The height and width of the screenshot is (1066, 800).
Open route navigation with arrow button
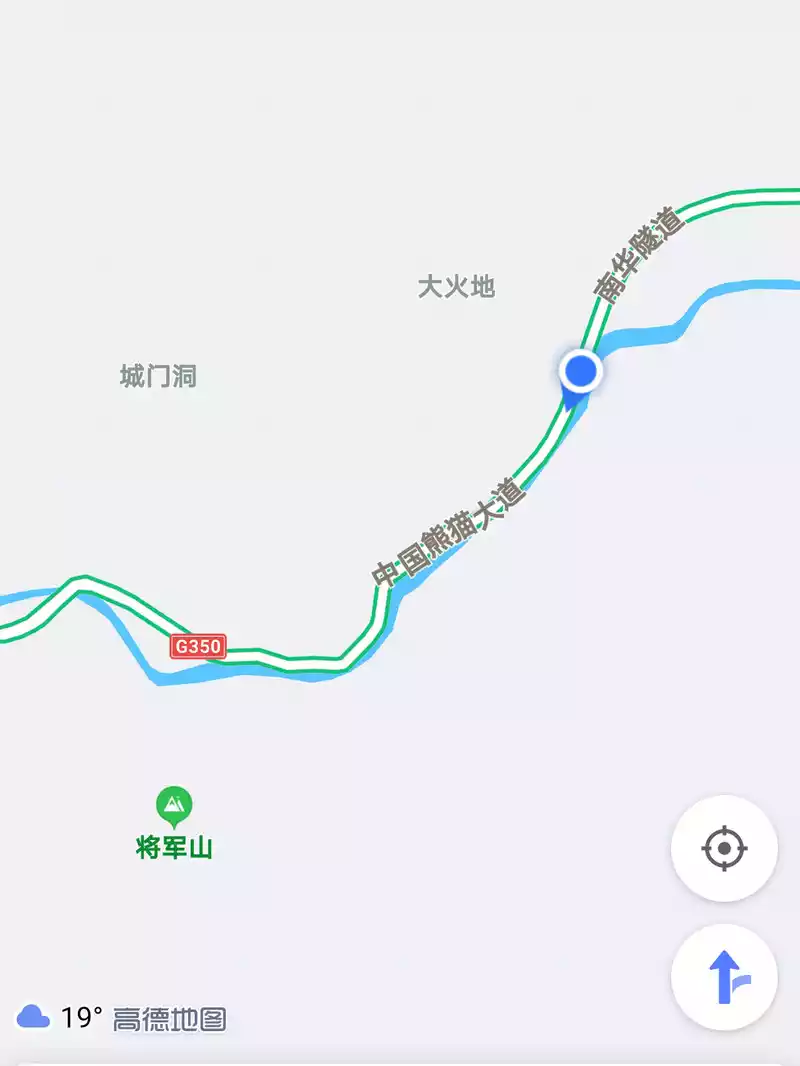[724, 977]
